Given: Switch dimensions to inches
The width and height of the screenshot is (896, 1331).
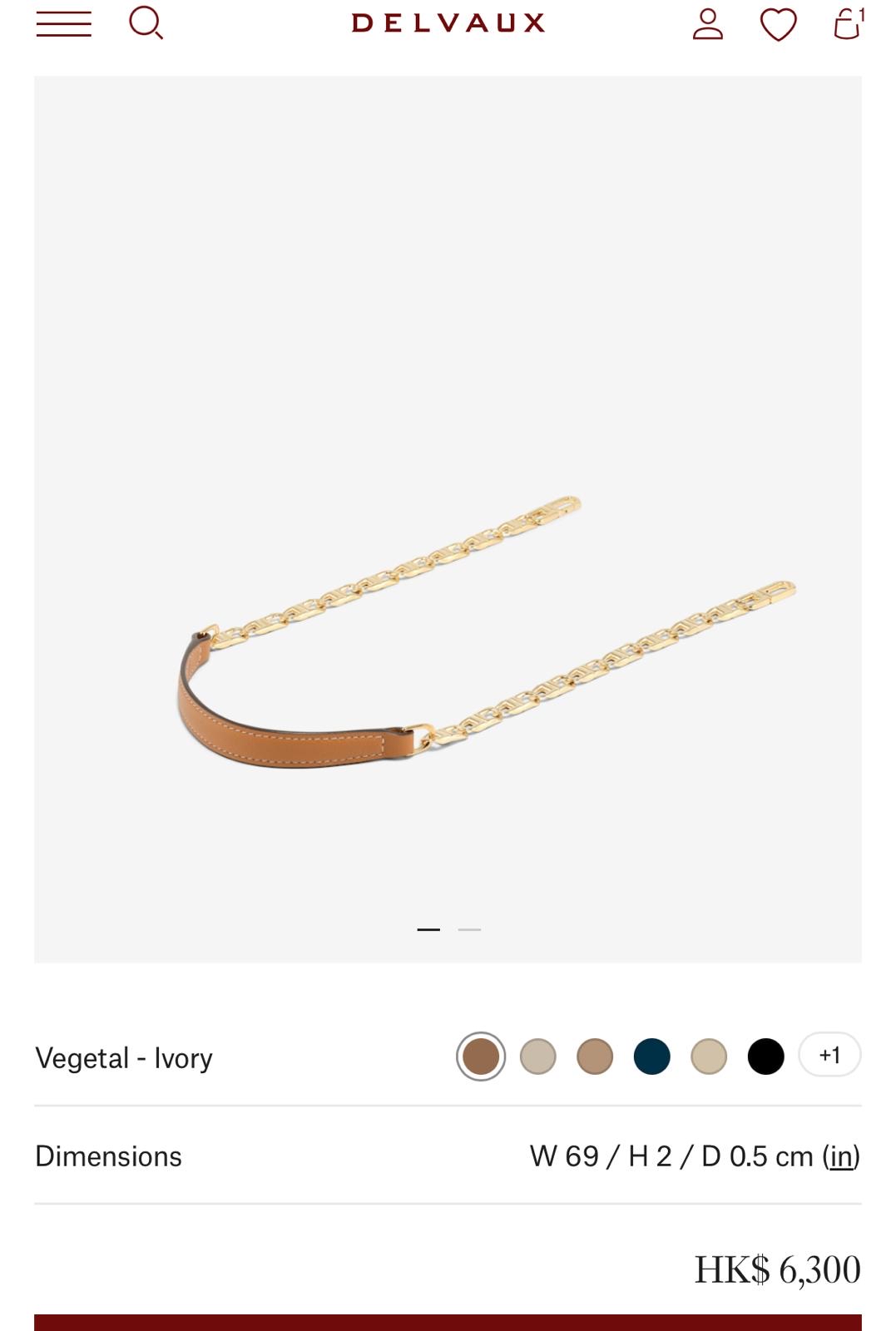Looking at the screenshot, I should point(841,1156).
